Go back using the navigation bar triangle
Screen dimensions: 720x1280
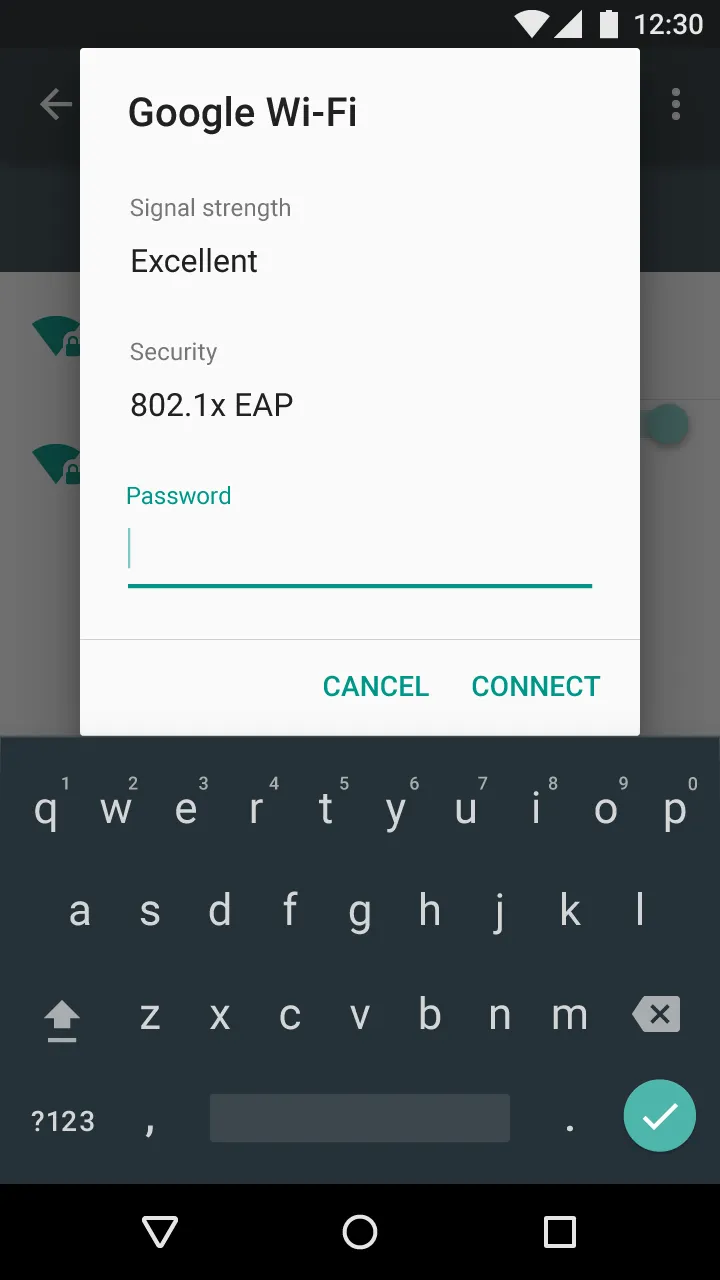pos(160,1232)
